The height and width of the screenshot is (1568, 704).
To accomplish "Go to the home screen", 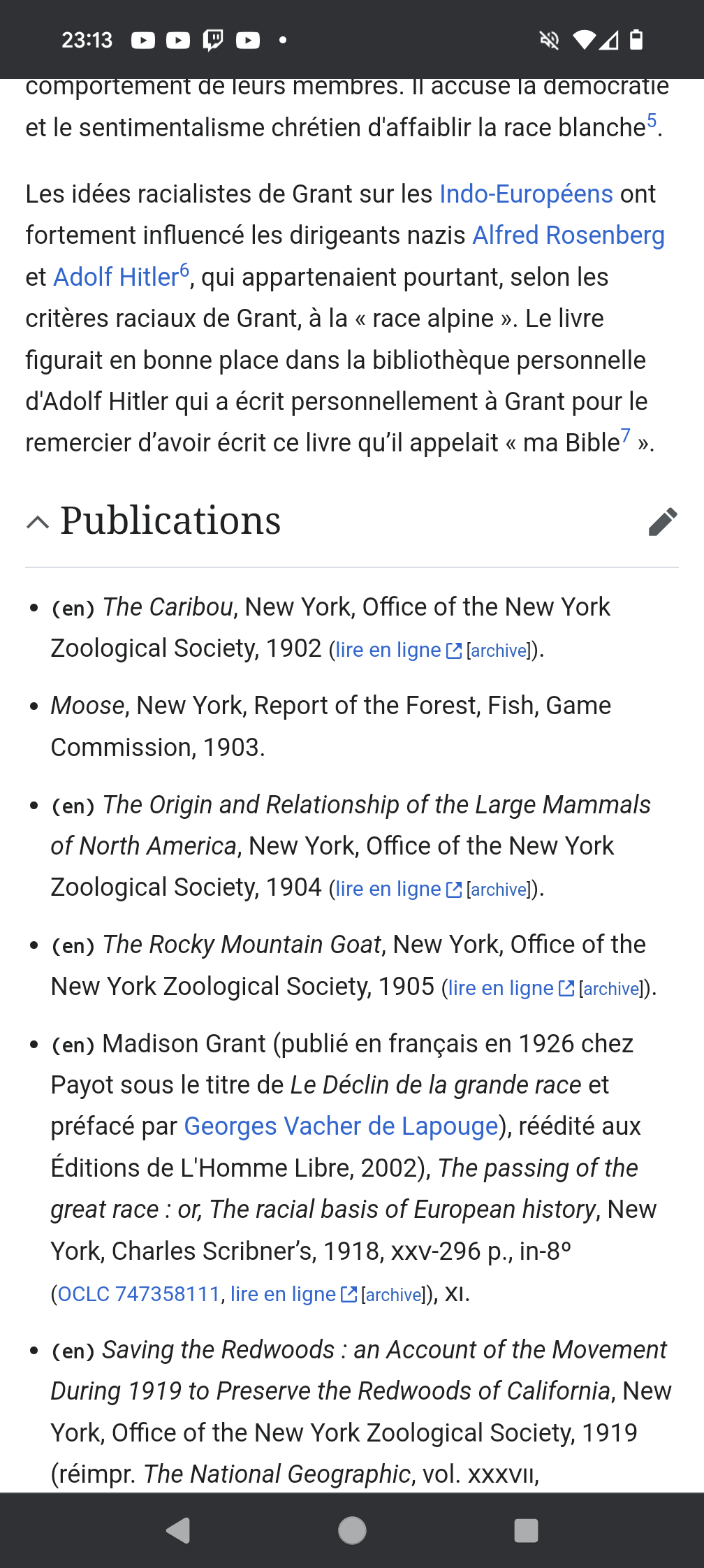I will [x=352, y=1530].
